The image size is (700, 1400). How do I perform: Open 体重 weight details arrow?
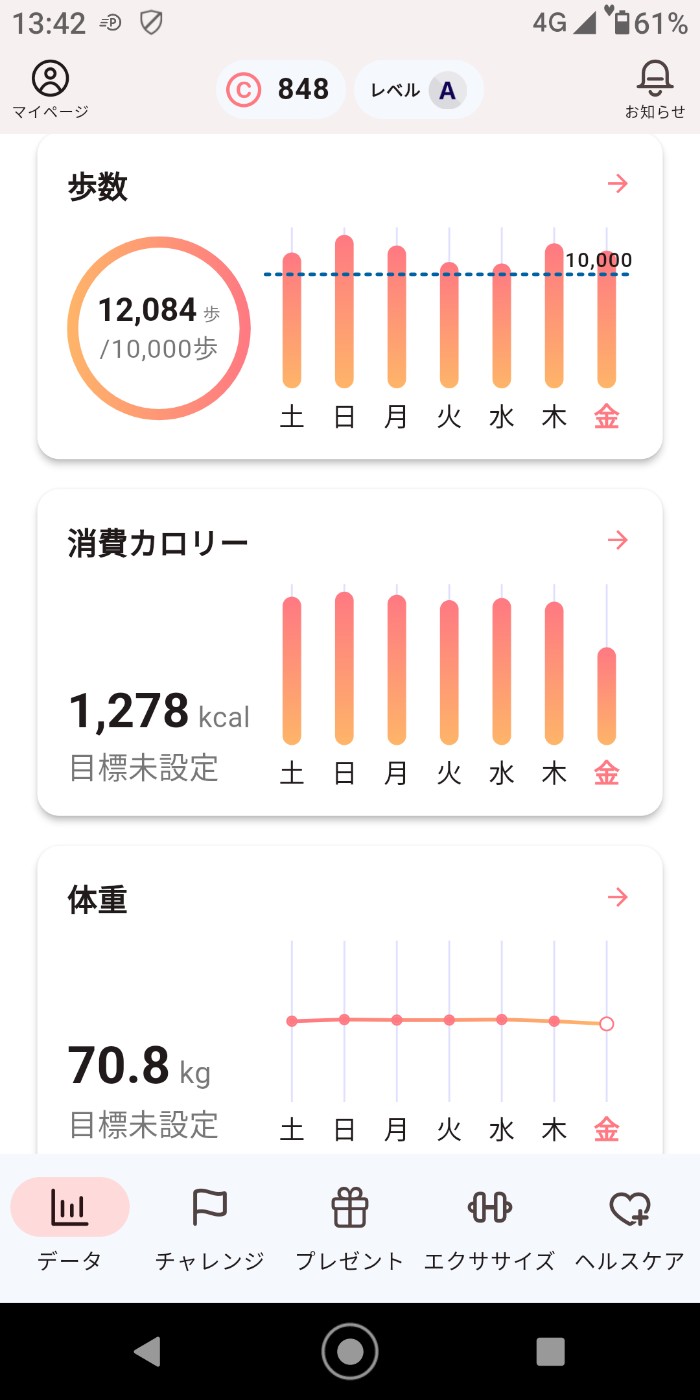[618, 897]
